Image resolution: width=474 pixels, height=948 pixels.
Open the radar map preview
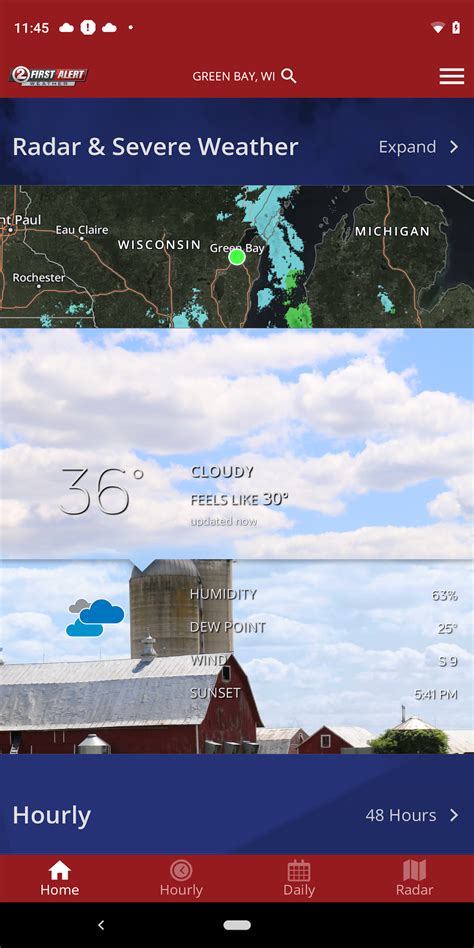(237, 256)
